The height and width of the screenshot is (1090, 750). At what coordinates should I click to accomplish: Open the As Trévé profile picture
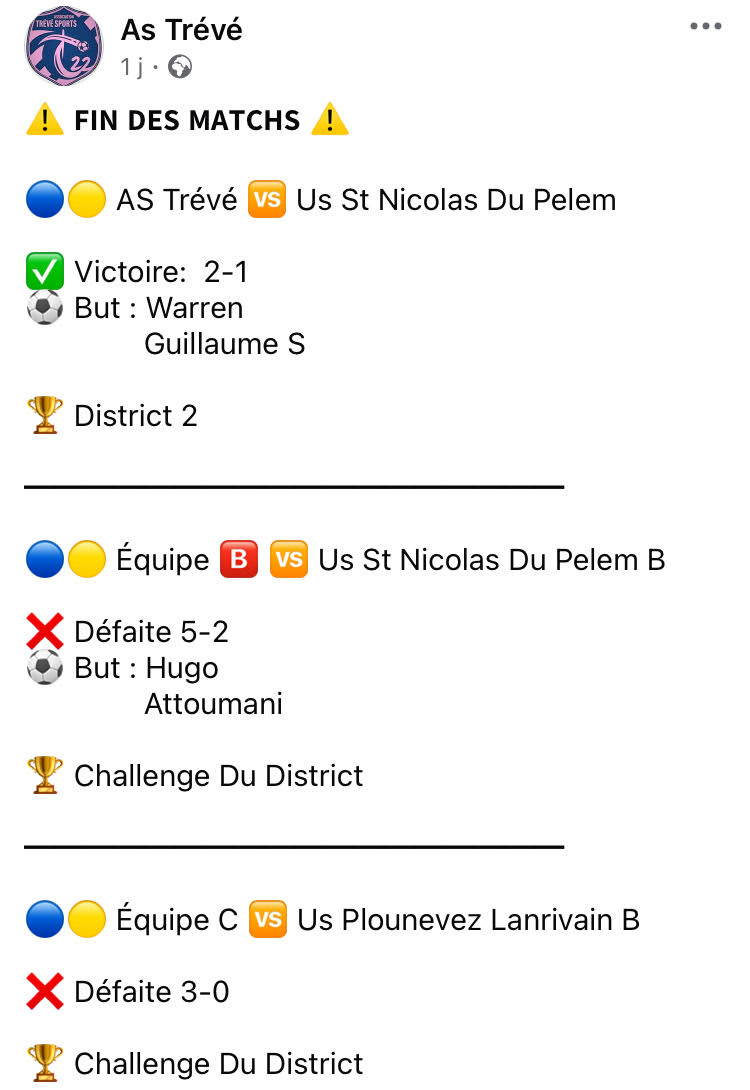tap(63, 46)
